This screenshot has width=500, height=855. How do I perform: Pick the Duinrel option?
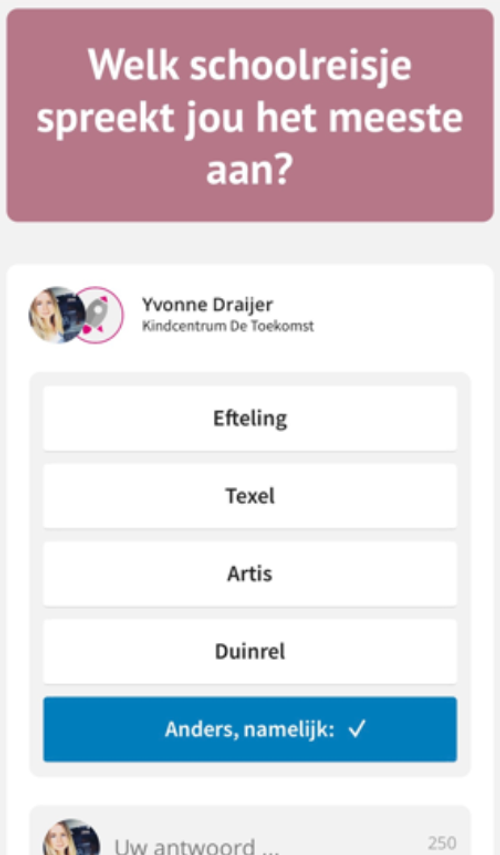250,651
